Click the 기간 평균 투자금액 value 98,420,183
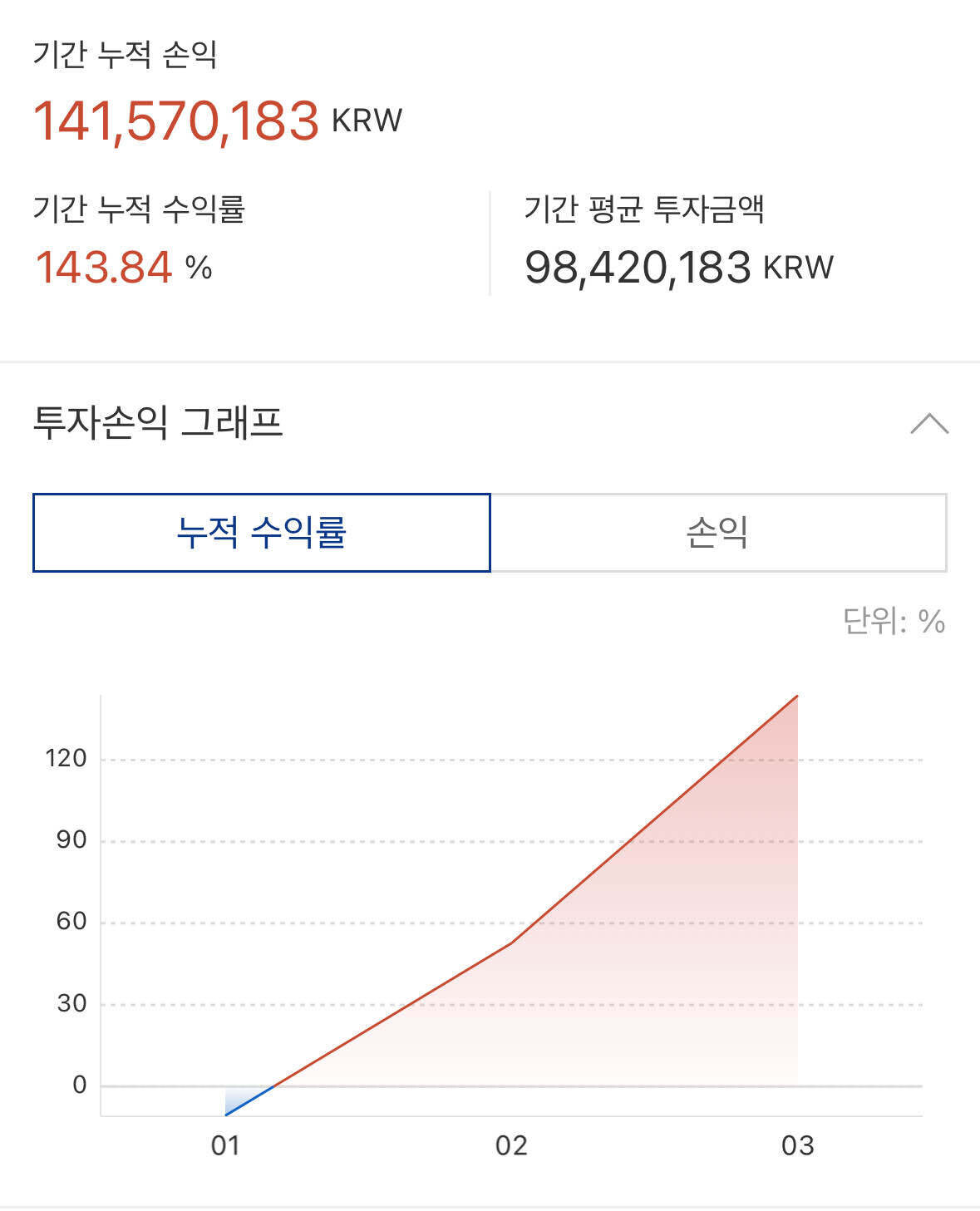 [640, 266]
